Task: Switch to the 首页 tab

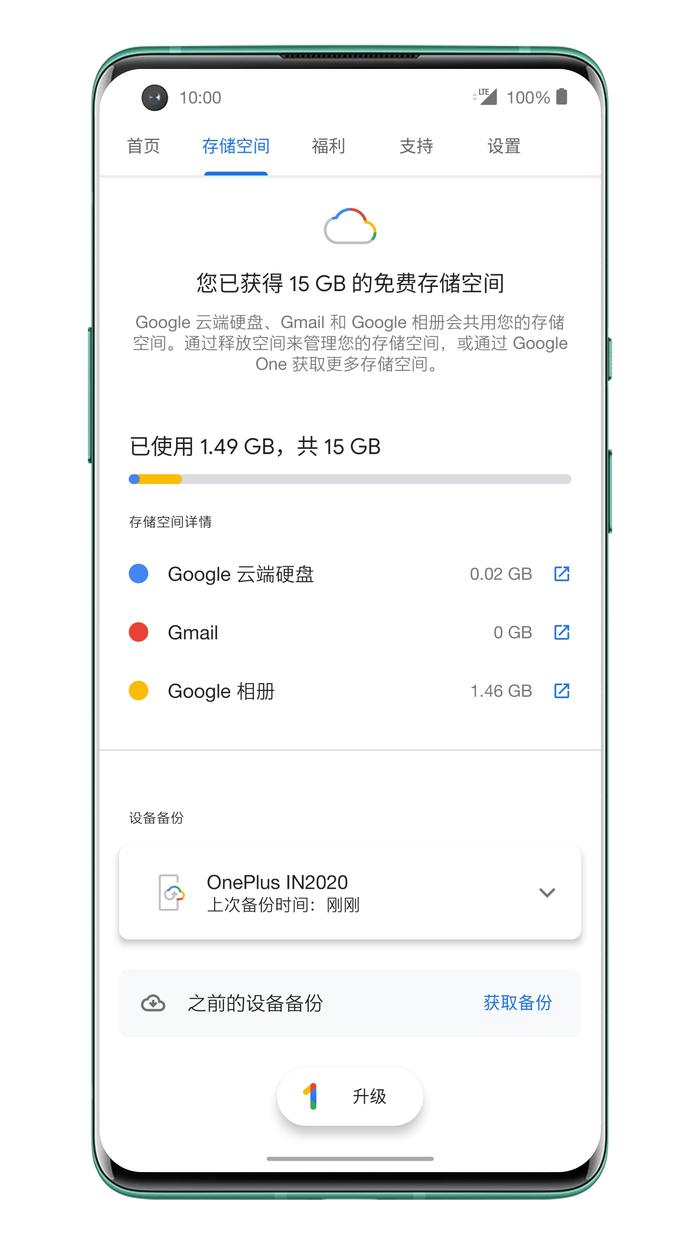Action: [x=143, y=146]
